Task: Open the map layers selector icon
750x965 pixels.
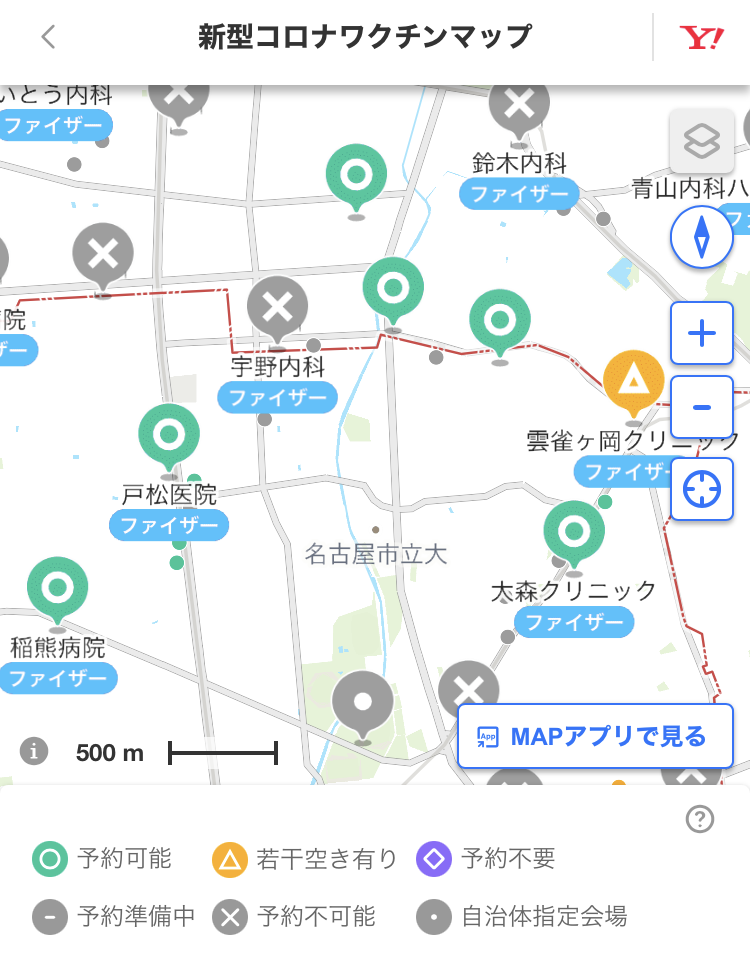Action: click(701, 143)
